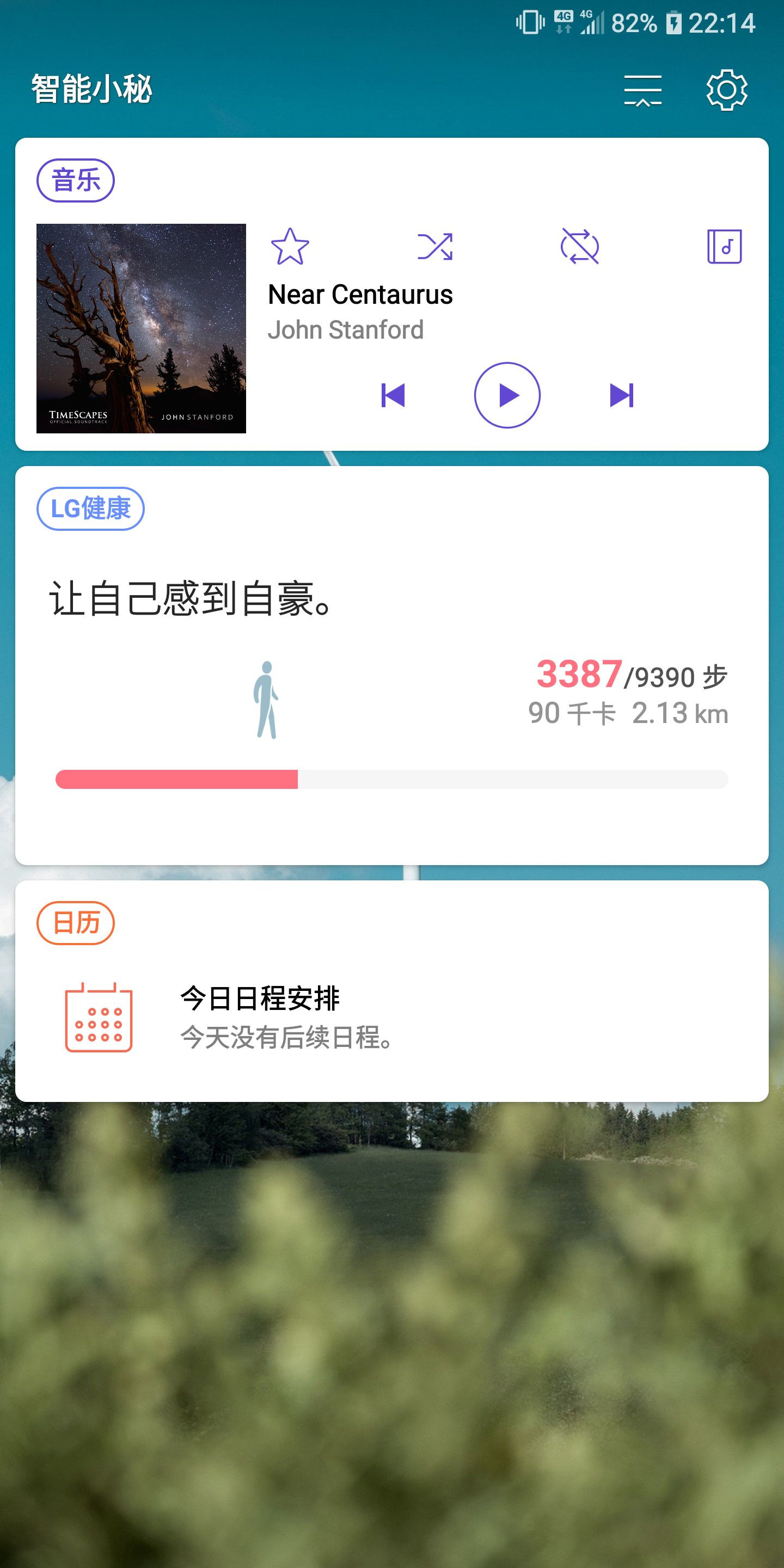This screenshot has height=1568, width=784.
Task: Open the TimeScapes album cover
Action: [141, 328]
